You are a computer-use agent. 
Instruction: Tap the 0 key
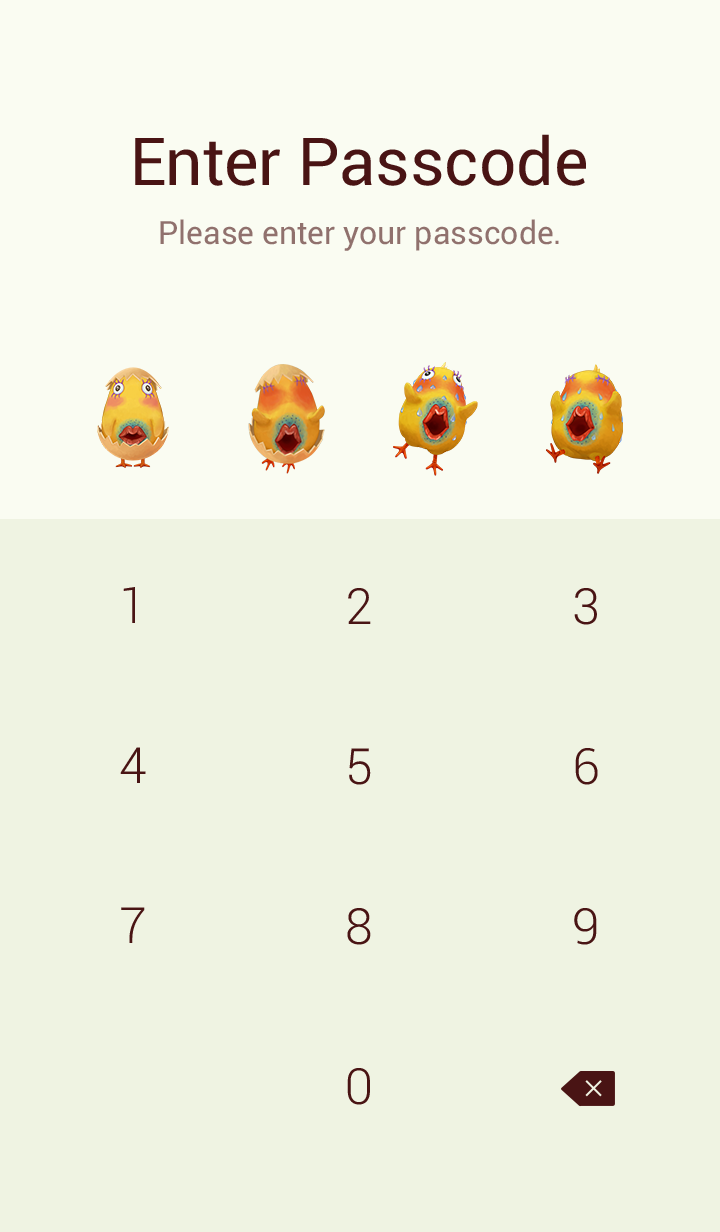tap(359, 1086)
